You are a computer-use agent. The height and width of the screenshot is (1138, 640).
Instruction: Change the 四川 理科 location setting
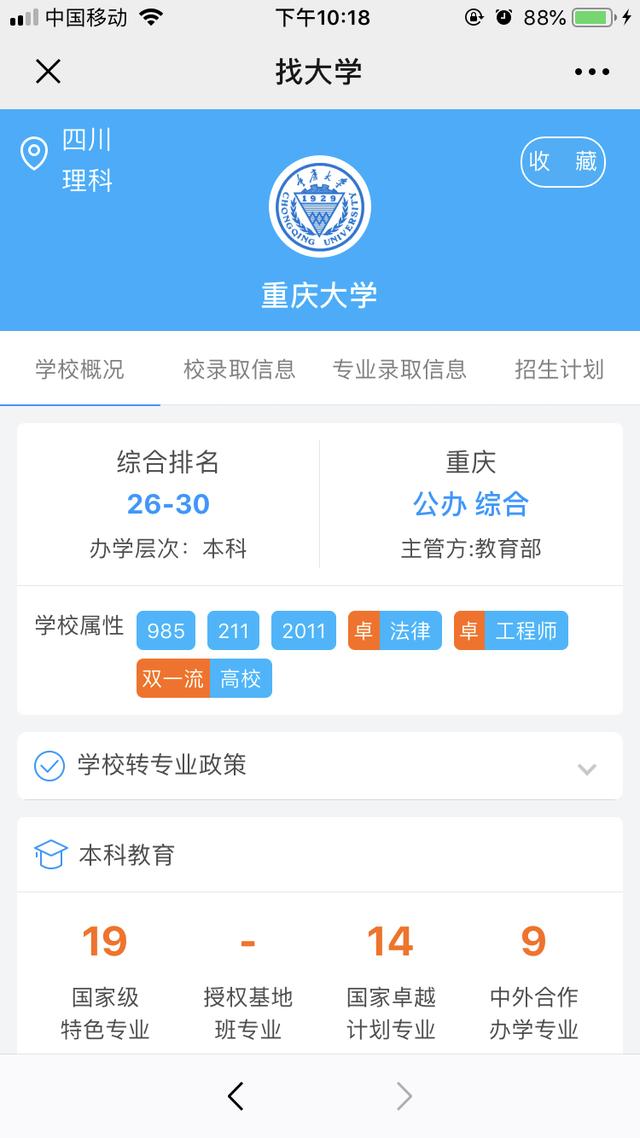(70, 160)
